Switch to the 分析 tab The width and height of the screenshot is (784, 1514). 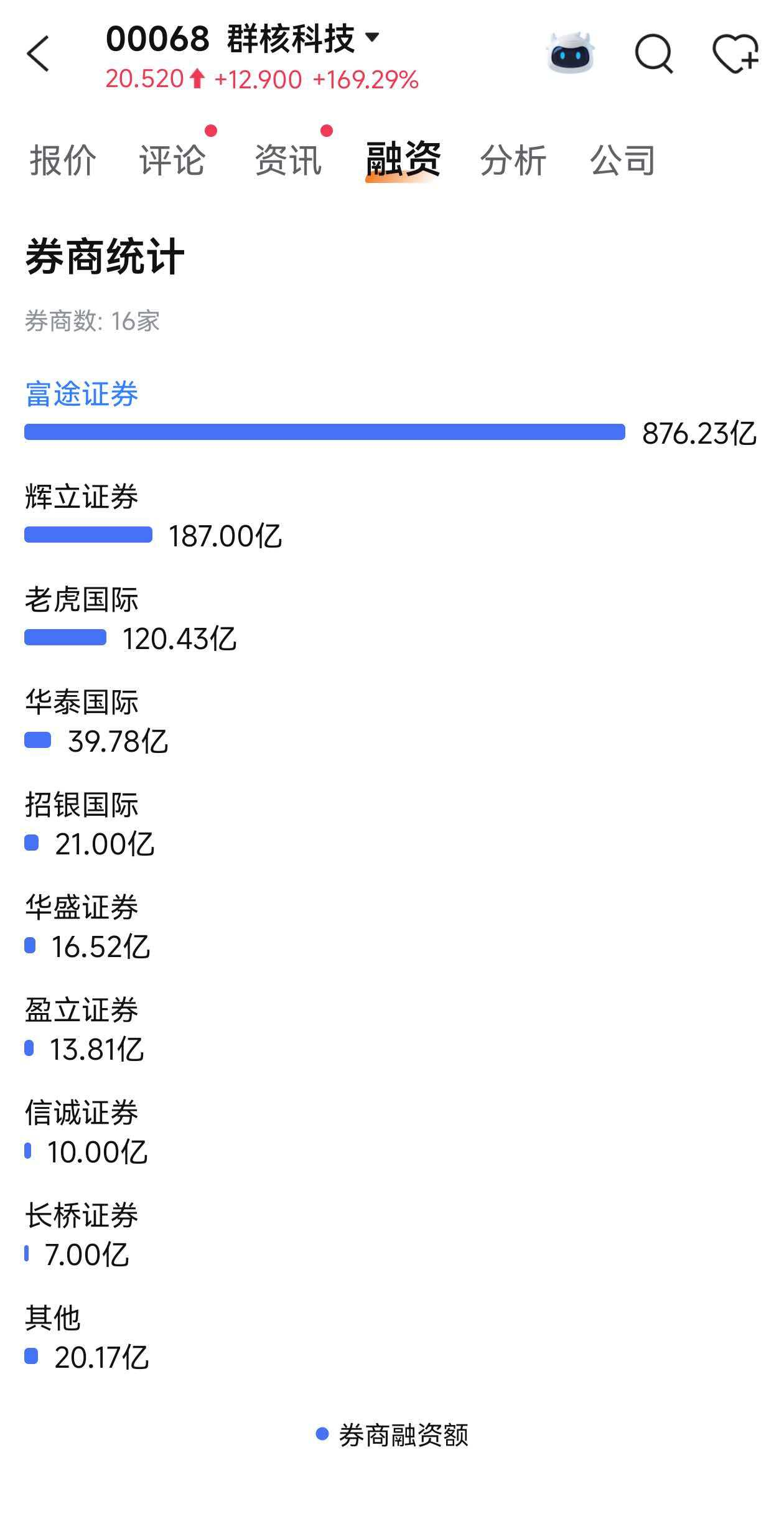(x=513, y=161)
